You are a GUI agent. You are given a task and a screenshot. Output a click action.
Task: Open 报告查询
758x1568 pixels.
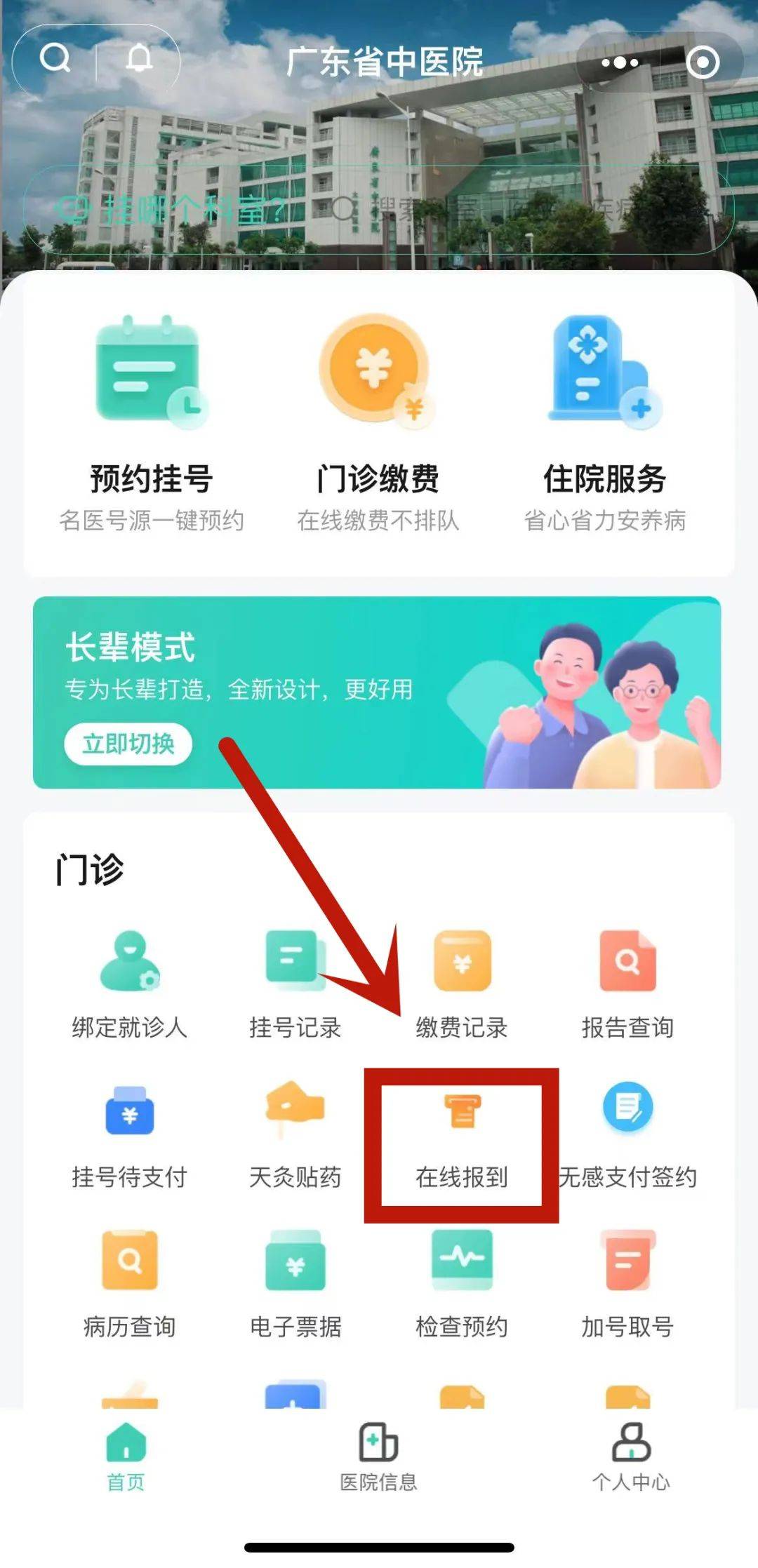(x=627, y=983)
